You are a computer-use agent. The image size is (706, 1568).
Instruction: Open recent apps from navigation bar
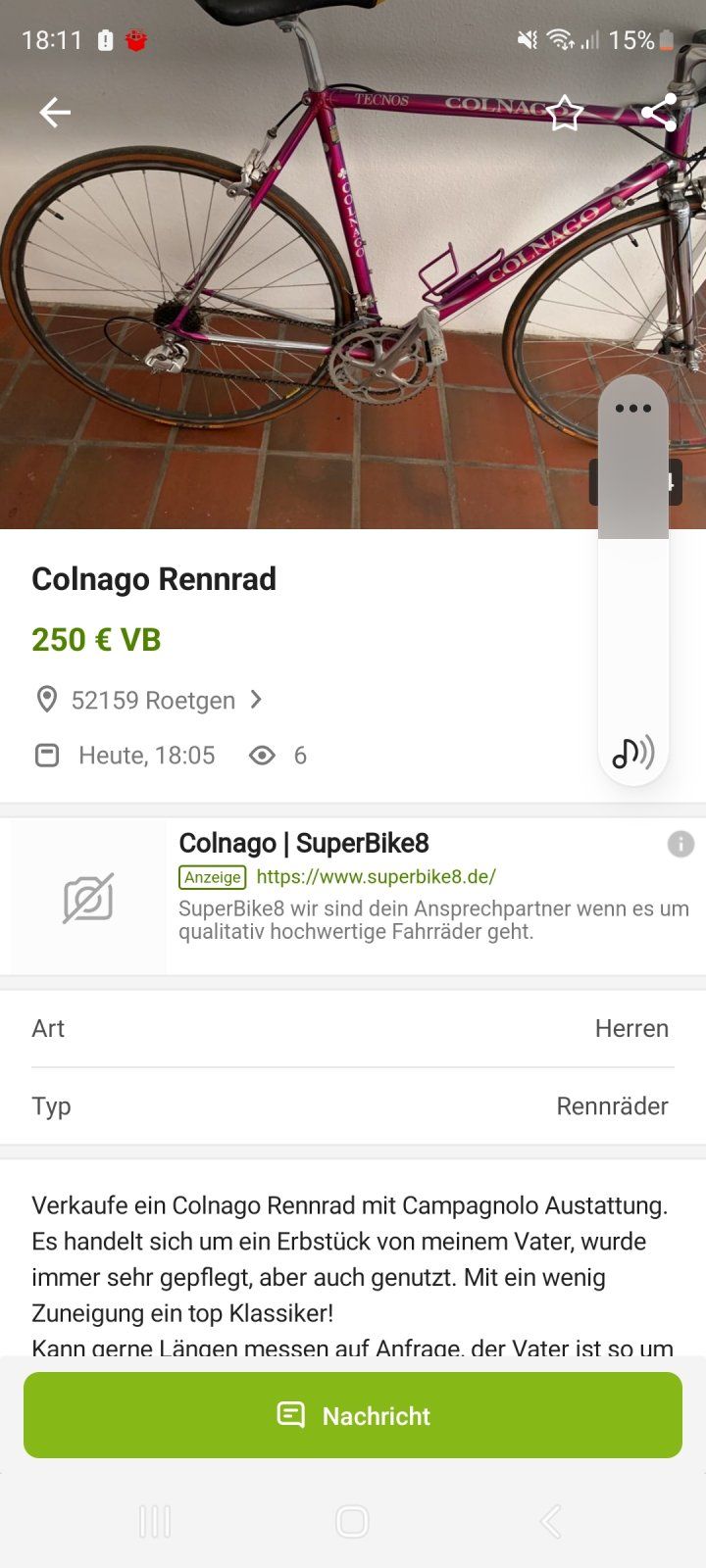coord(155,1522)
